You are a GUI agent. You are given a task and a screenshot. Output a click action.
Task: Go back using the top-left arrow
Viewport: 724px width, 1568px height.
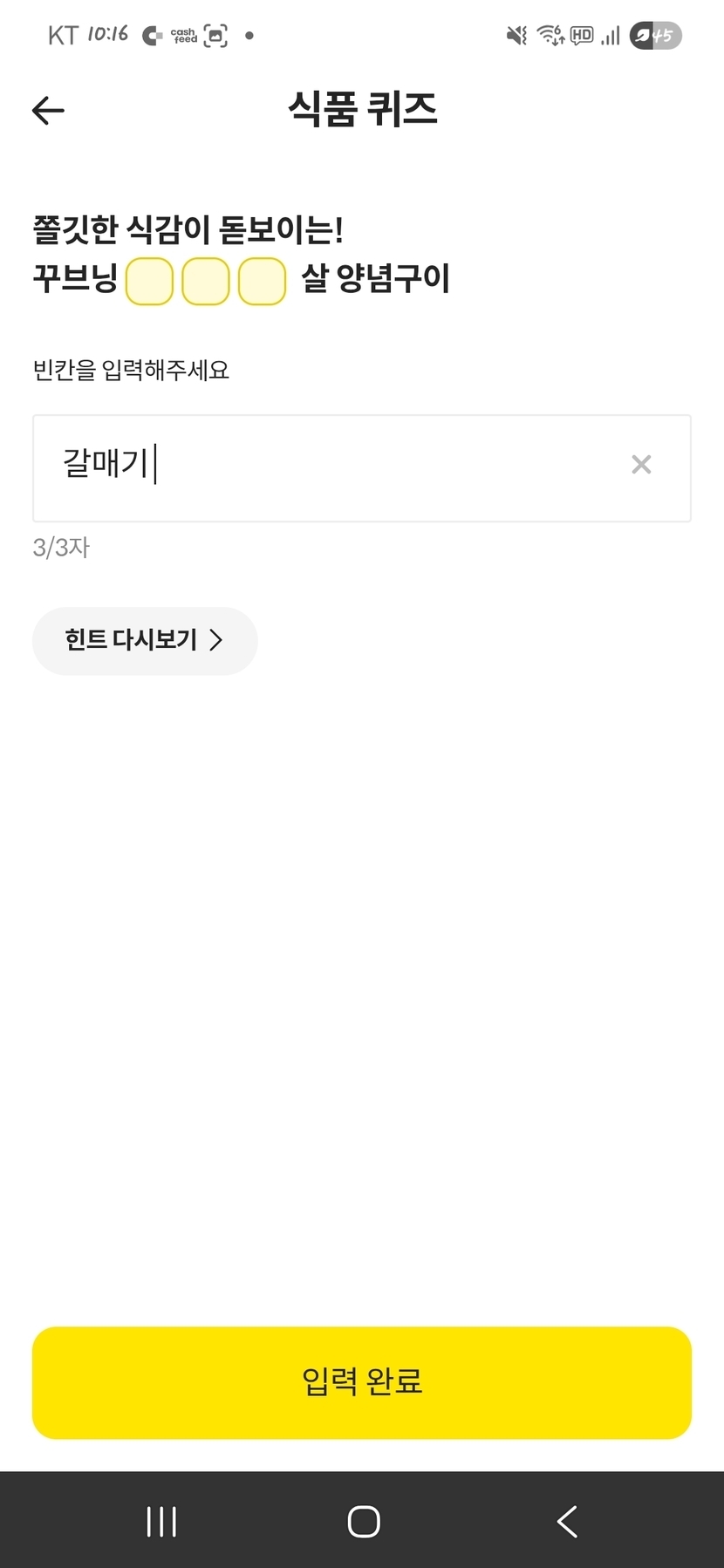click(48, 111)
